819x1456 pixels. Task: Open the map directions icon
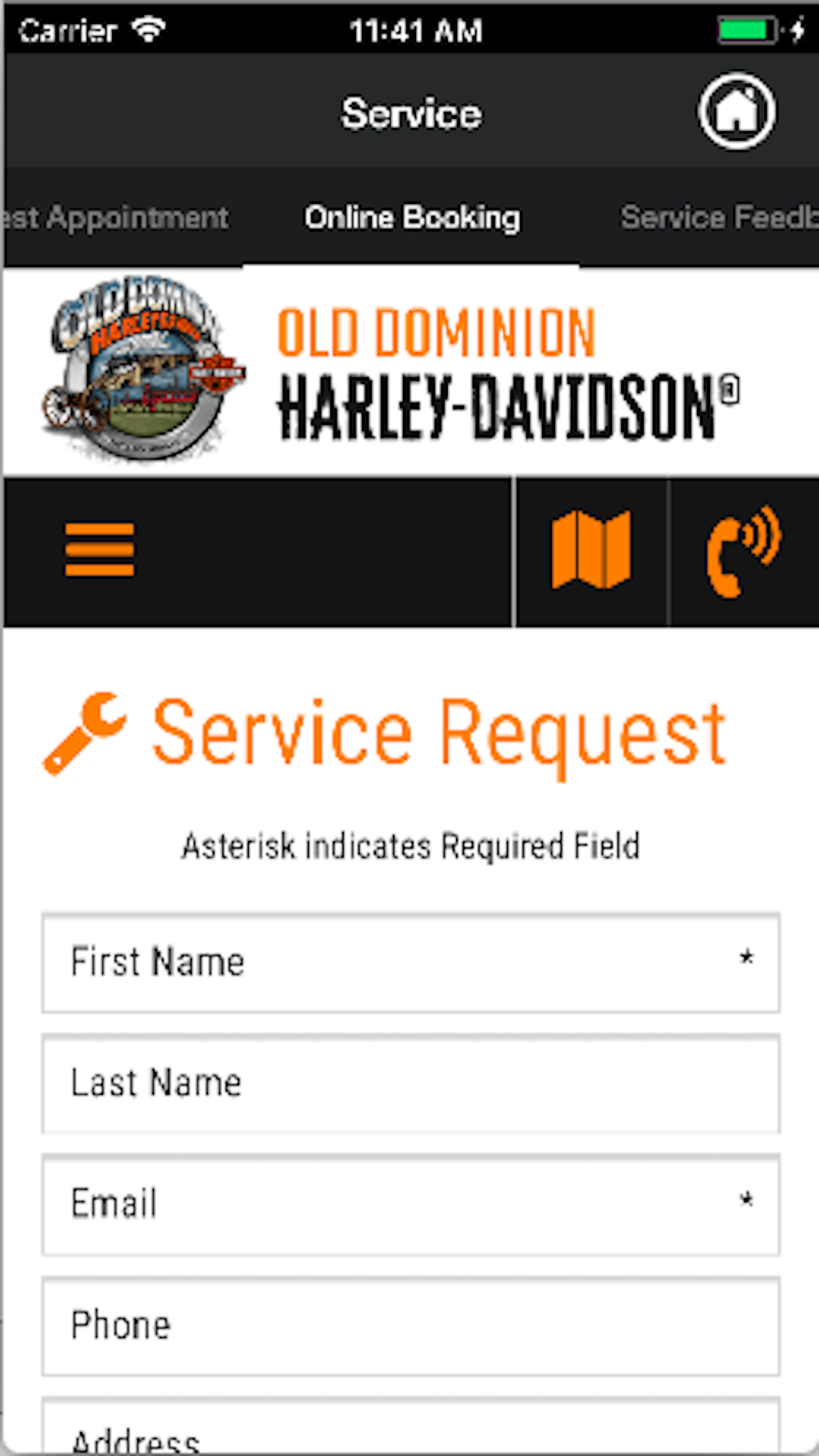[x=591, y=550]
